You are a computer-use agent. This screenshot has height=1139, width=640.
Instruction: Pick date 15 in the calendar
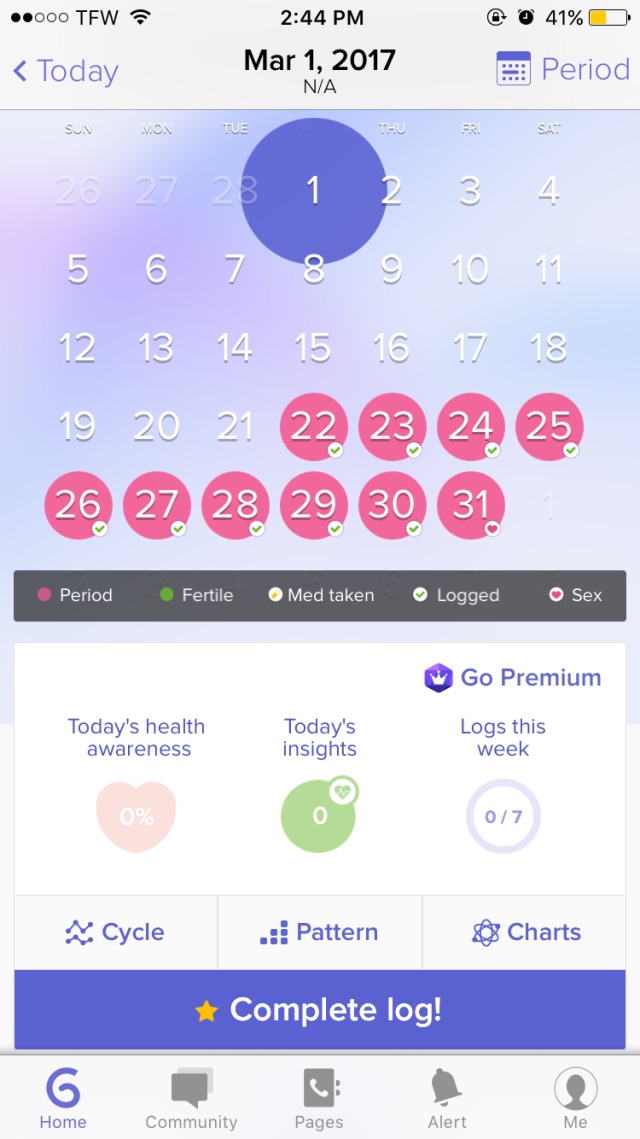click(313, 348)
